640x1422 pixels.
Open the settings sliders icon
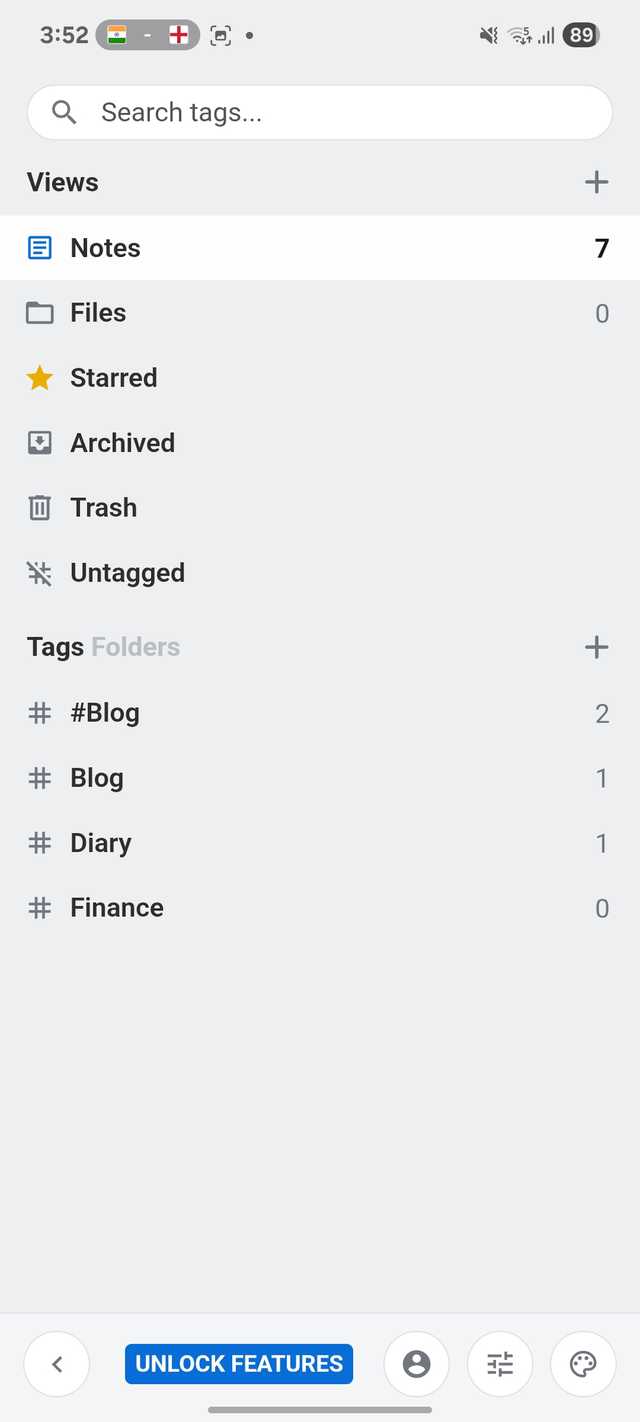point(500,1364)
